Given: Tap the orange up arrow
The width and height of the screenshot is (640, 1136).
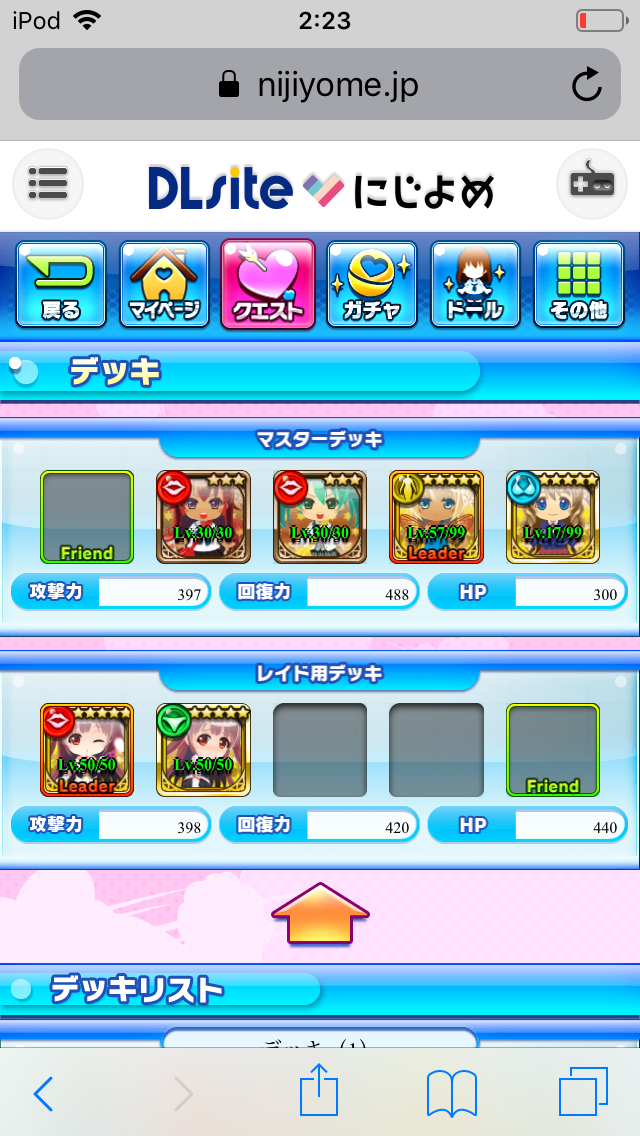Looking at the screenshot, I should tap(320, 912).
